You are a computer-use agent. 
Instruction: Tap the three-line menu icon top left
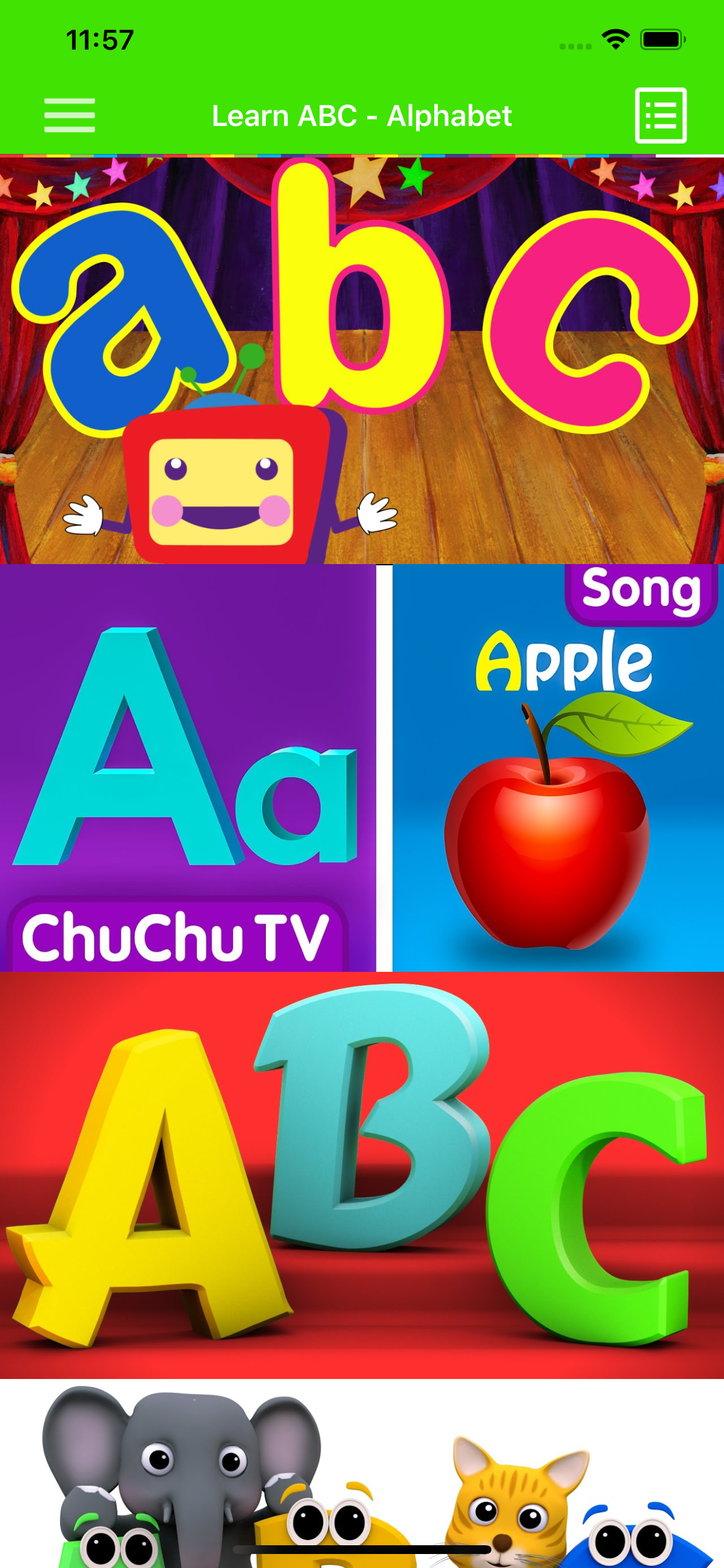(x=69, y=116)
